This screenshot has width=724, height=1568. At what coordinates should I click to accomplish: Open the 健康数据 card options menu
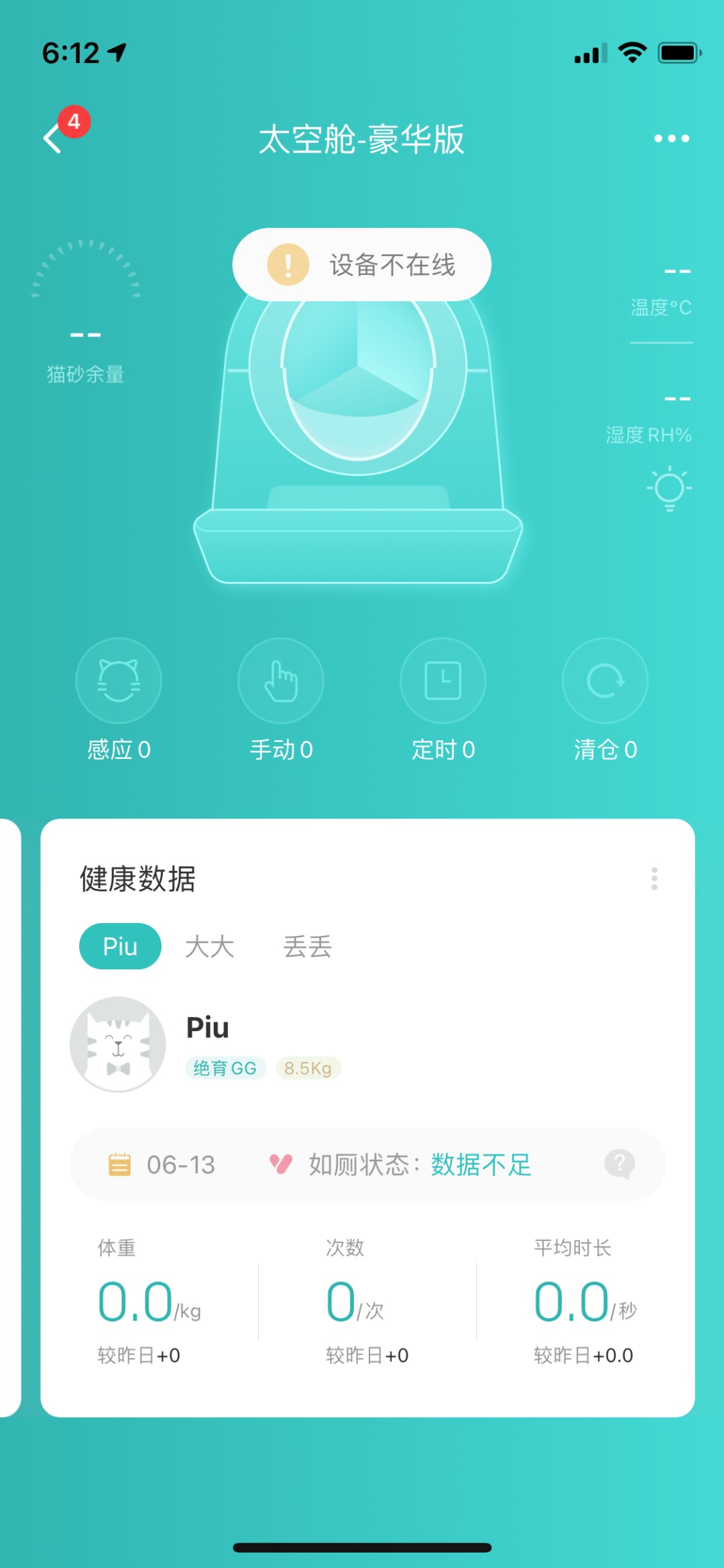point(654,878)
